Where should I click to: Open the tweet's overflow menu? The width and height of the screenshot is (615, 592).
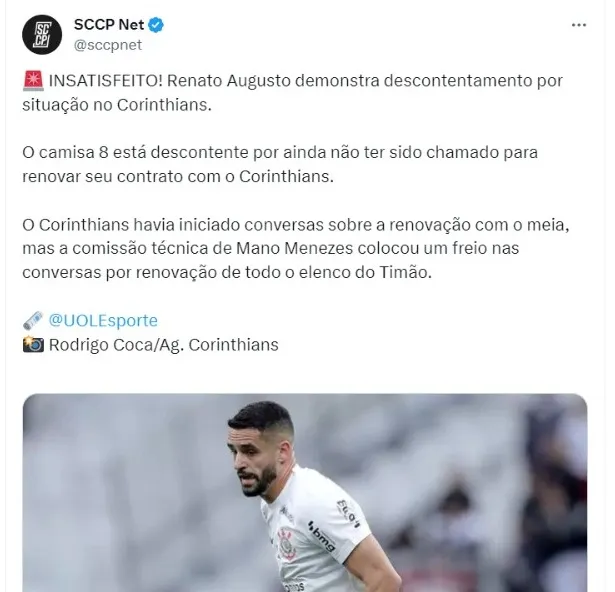[x=579, y=25]
